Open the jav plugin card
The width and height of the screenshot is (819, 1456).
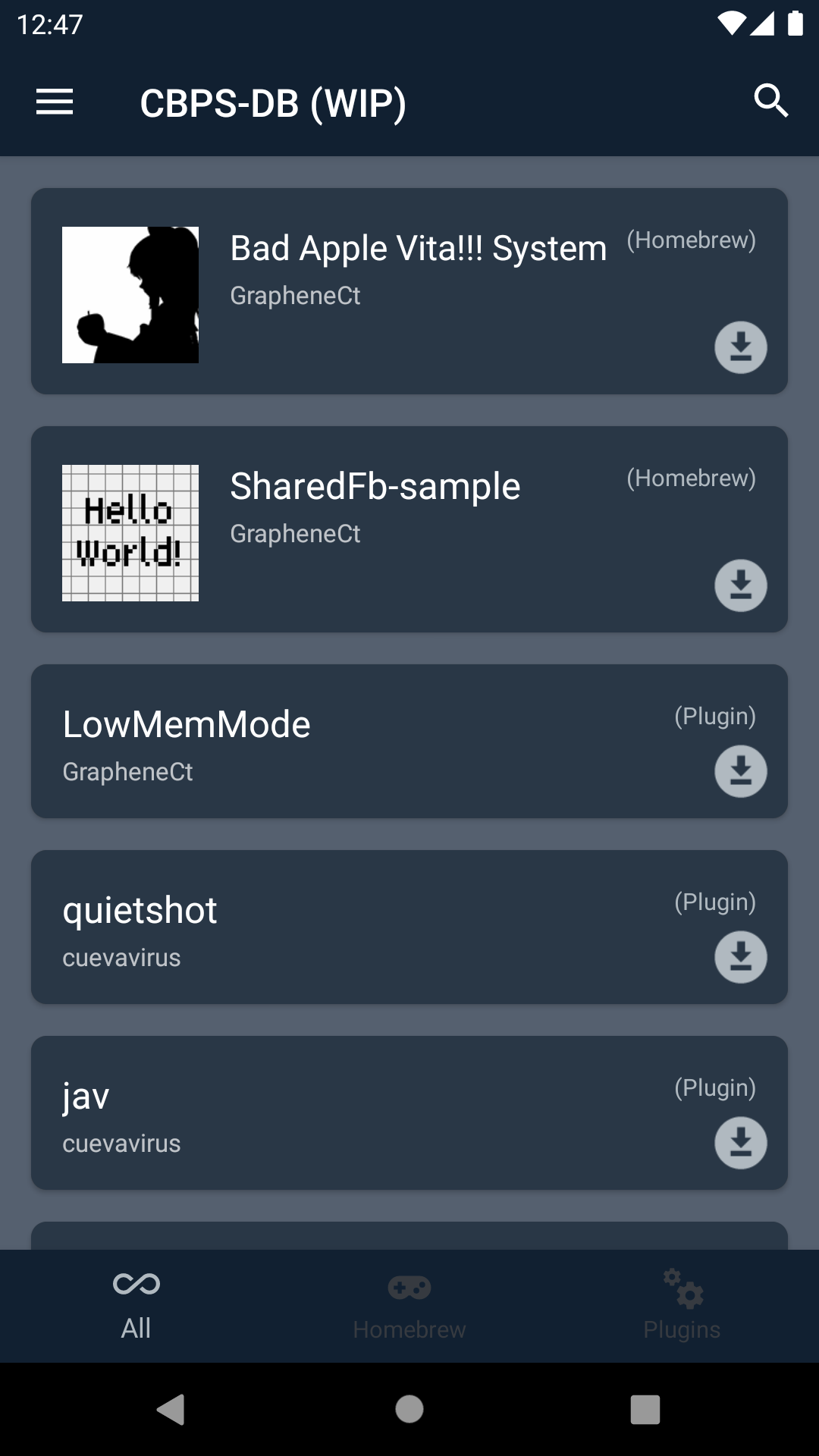(409, 1112)
